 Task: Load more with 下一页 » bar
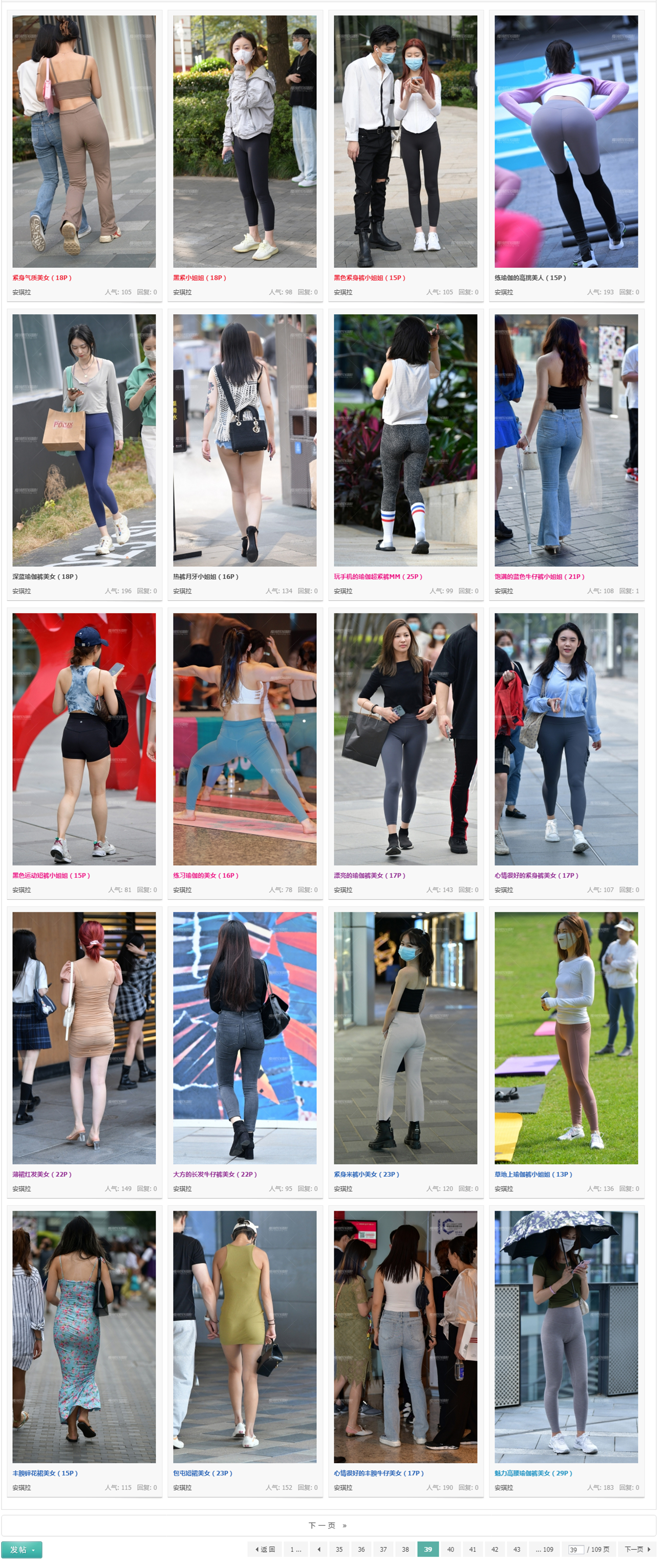click(x=328, y=1526)
